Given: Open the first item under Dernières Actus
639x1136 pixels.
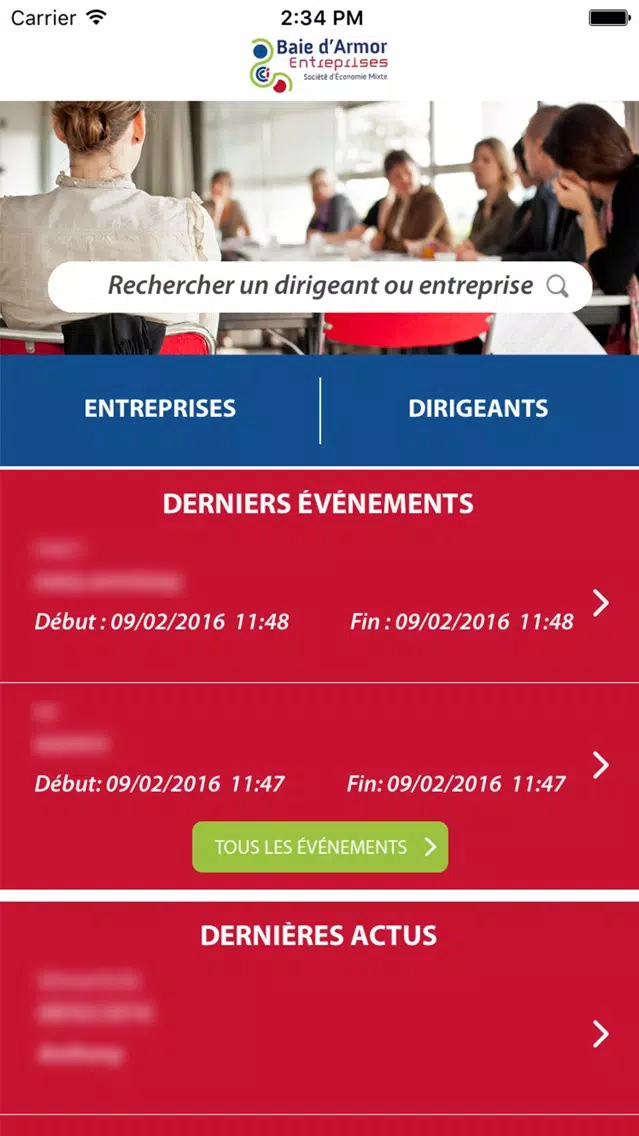Looking at the screenshot, I should [319, 1033].
